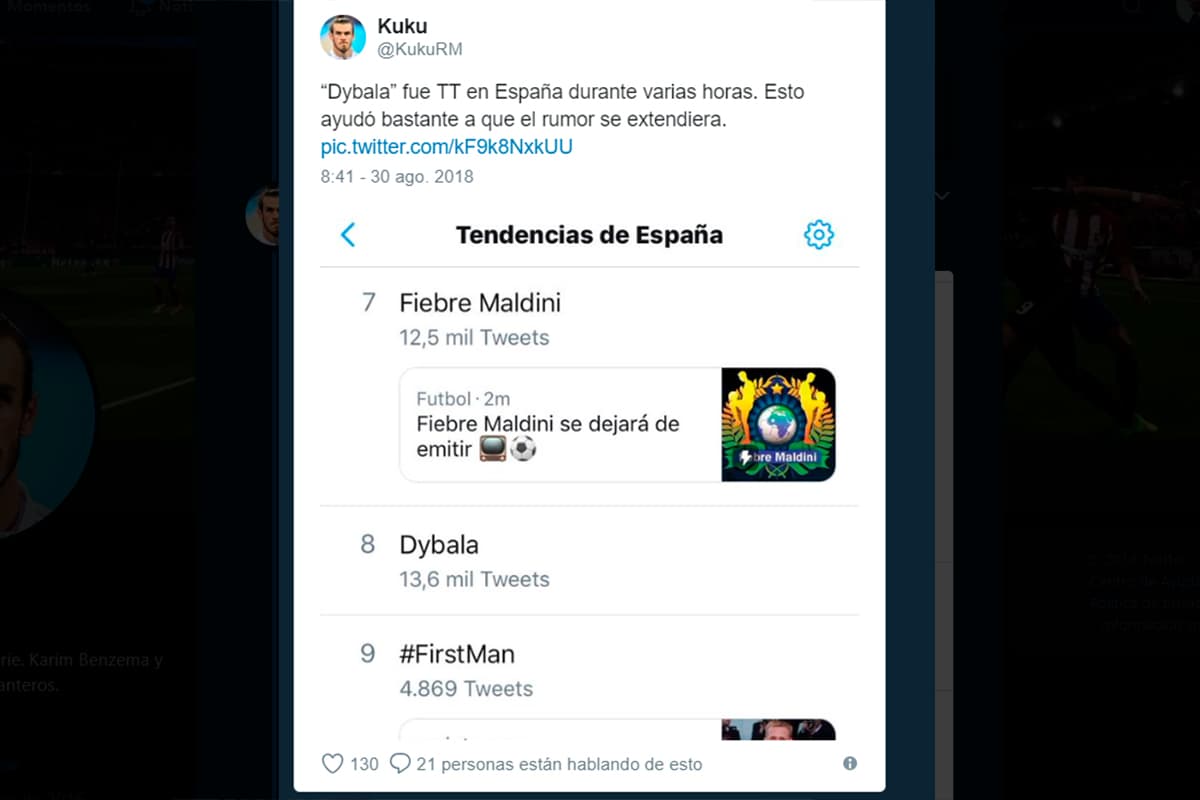Open the tweet info icon
This screenshot has width=1200, height=800.
[850, 763]
